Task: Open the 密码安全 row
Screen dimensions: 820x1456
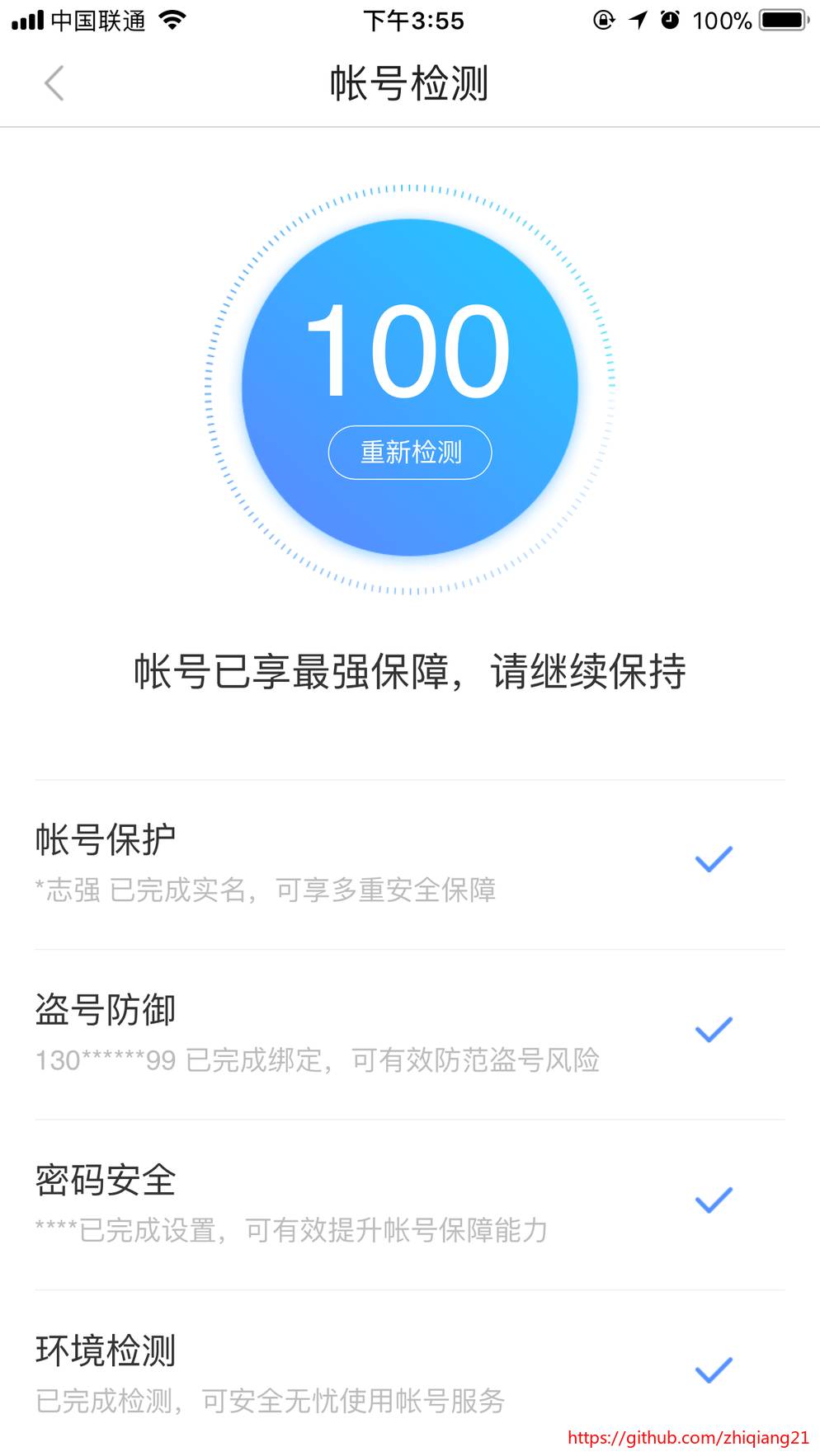Action: pyautogui.click(x=409, y=1204)
